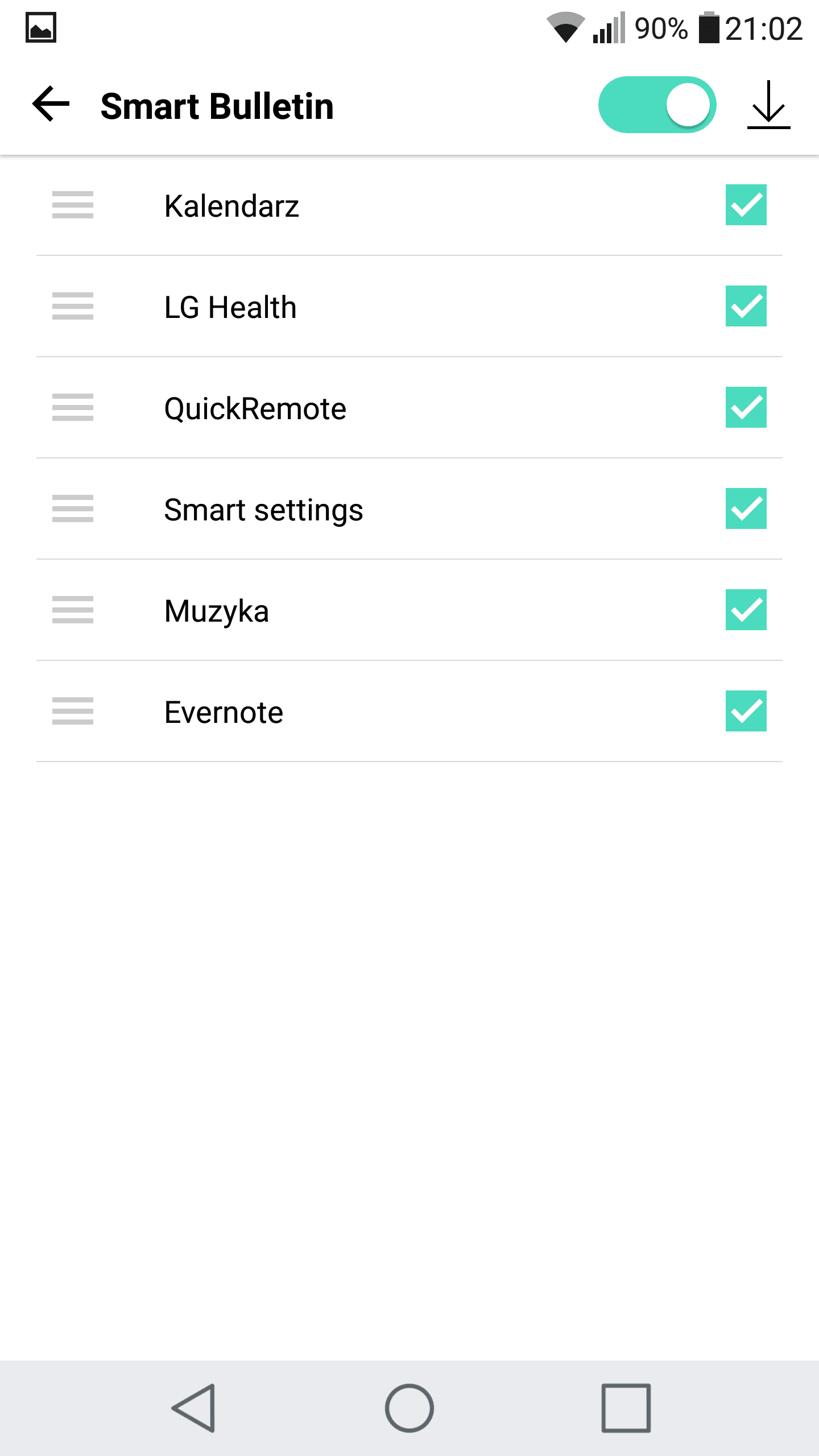This screenshot has height=1456, width=819.
Task: Tap the reorder handle next to Evernote
Action: click(73, 711)
